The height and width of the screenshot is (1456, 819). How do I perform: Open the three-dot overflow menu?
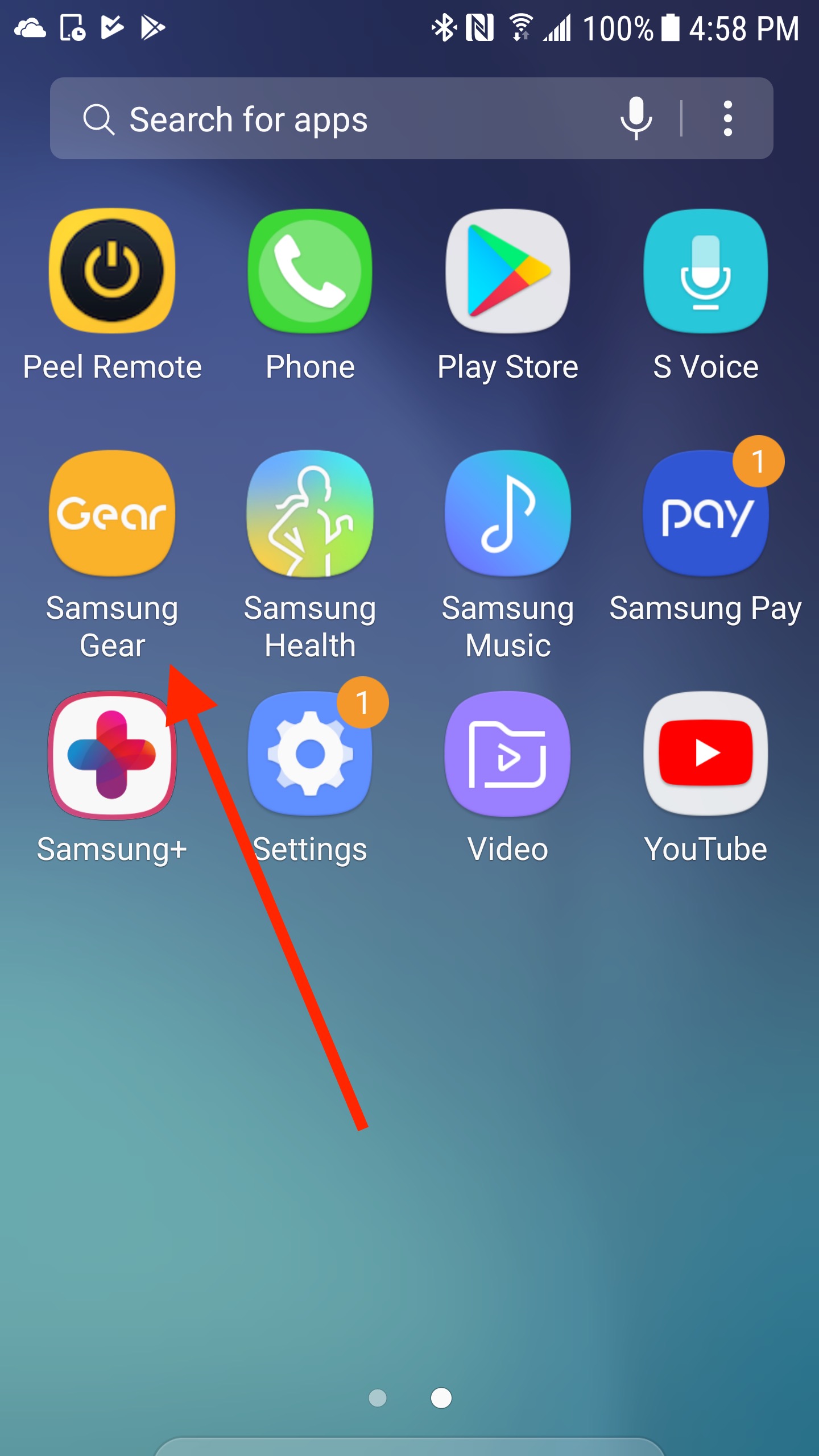(727, 118)
